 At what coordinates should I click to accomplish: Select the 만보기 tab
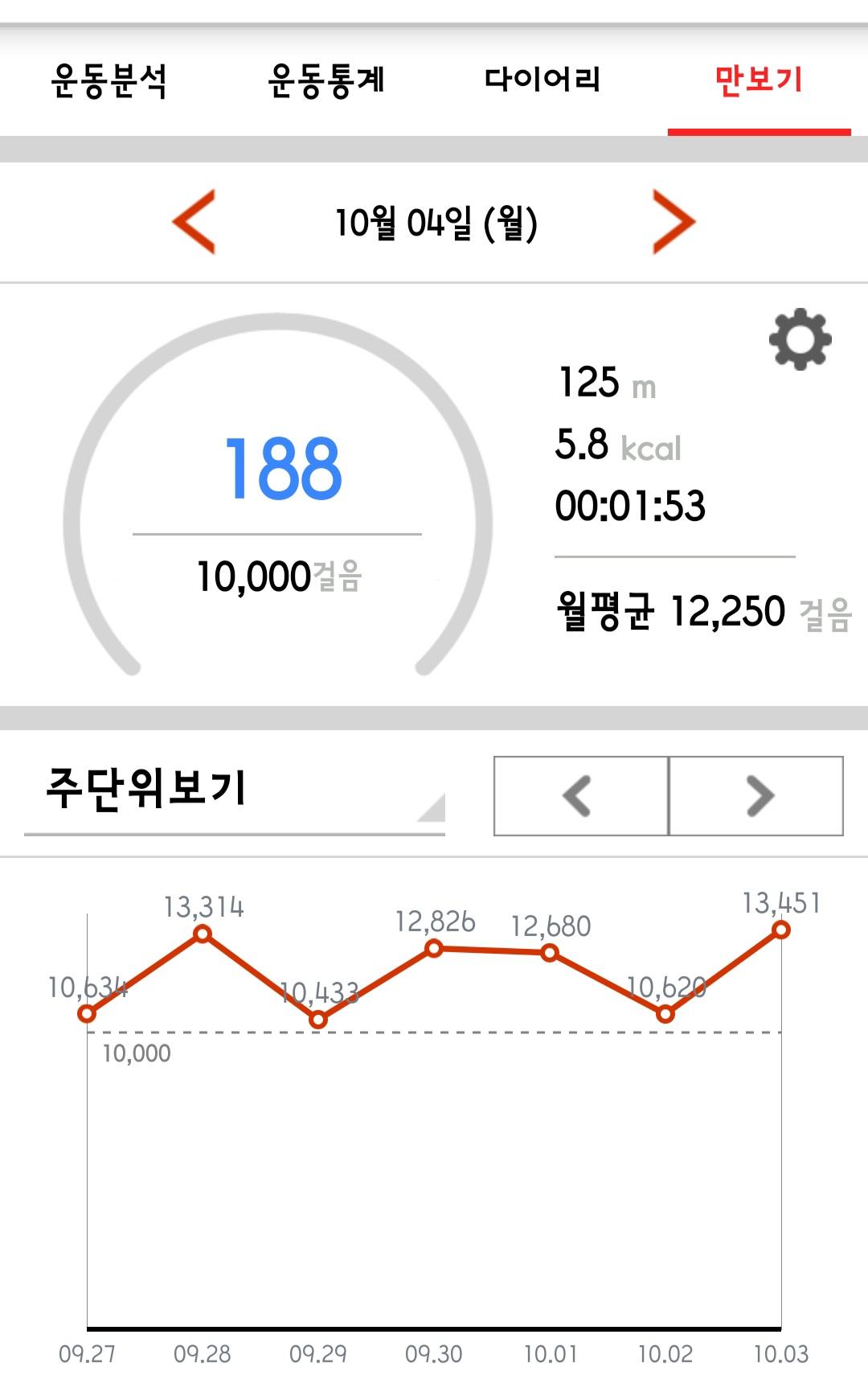pyautogui.click(x=759, y=80)
